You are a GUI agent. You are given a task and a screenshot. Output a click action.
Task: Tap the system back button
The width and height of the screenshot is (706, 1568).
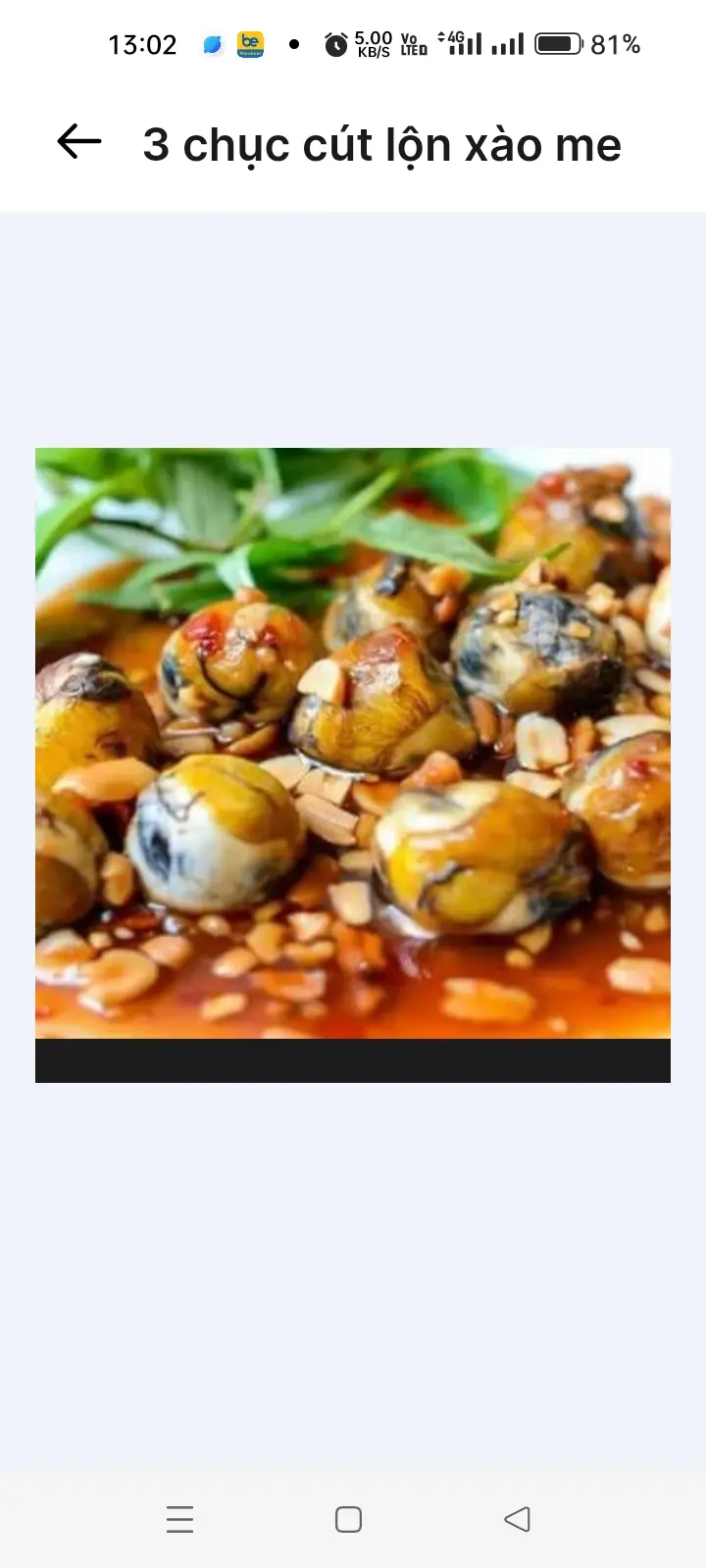click(517, 1519)
